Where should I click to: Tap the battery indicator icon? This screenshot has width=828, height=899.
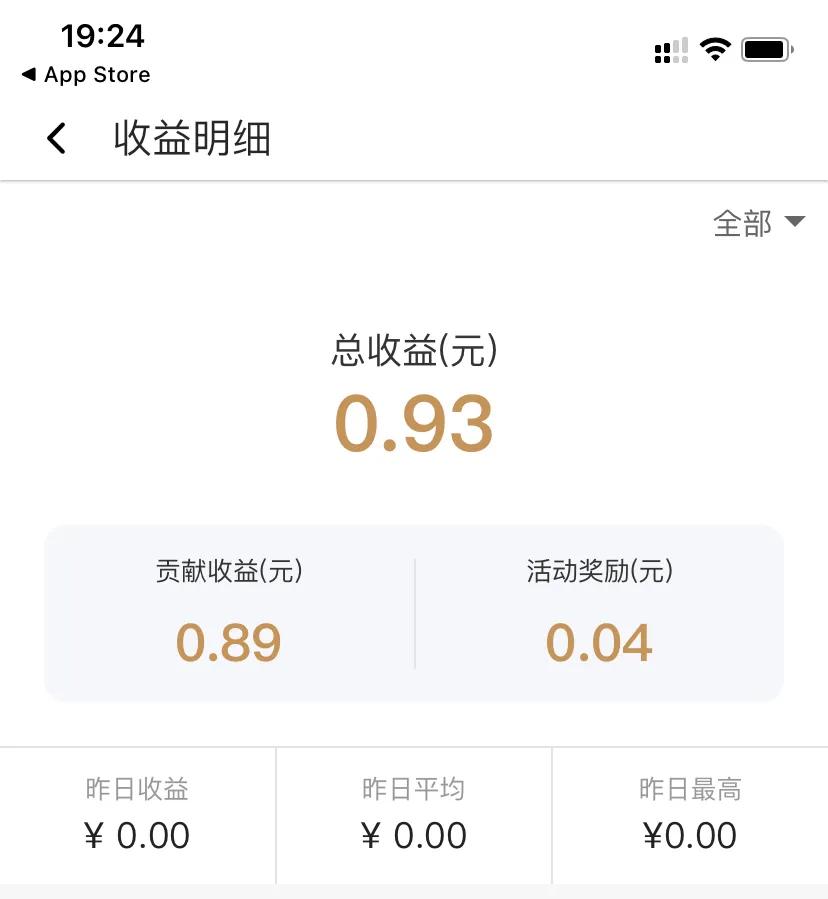766,48
